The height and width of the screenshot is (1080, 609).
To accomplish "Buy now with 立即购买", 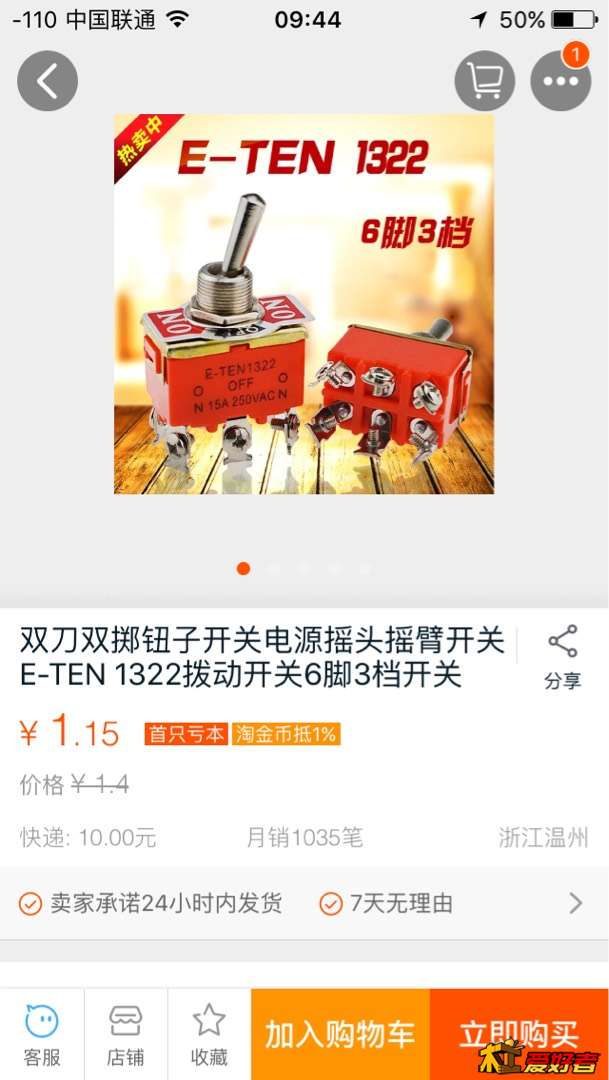I will point(519,1035).
